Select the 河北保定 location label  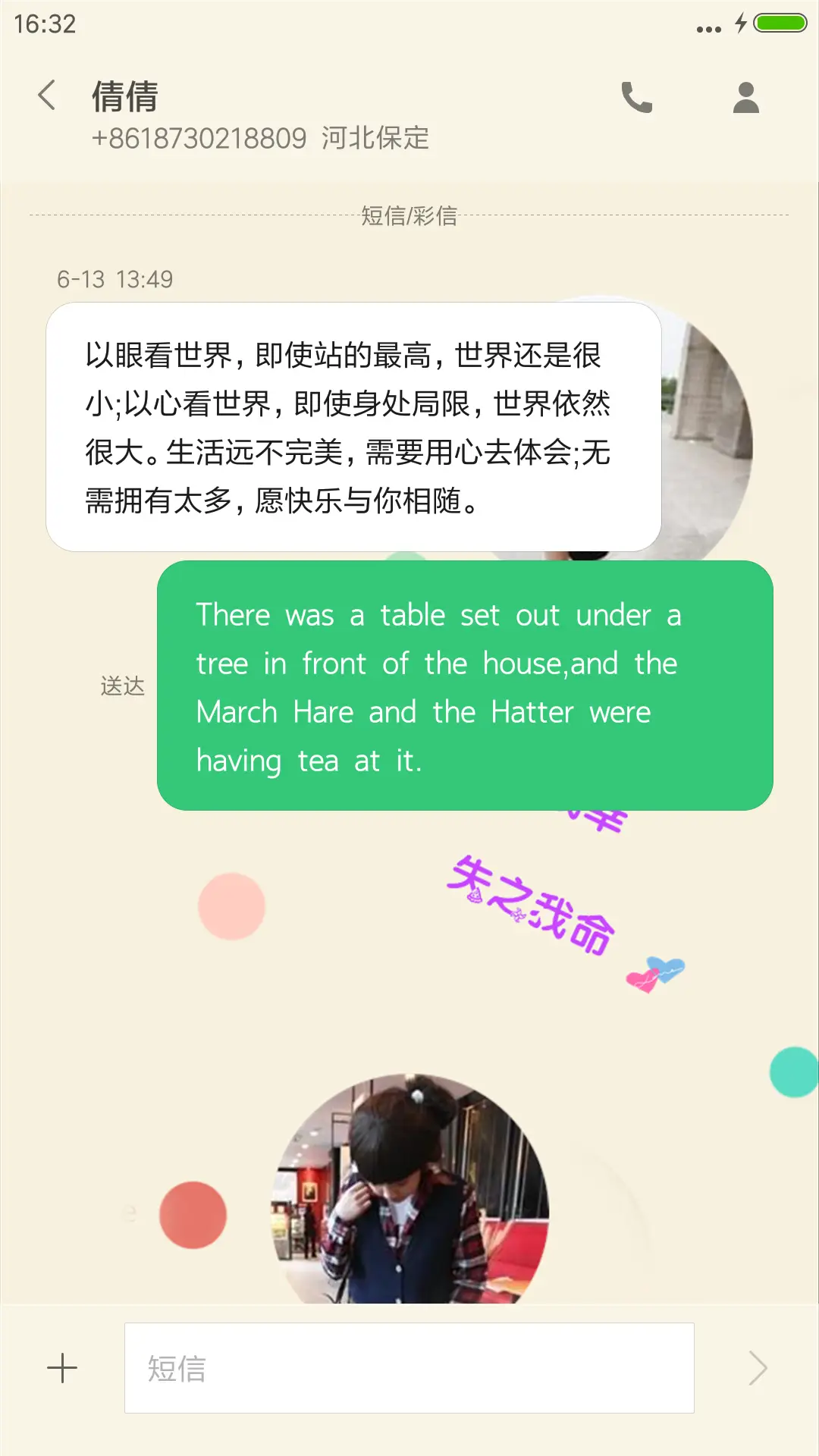[x=377, y=139]
